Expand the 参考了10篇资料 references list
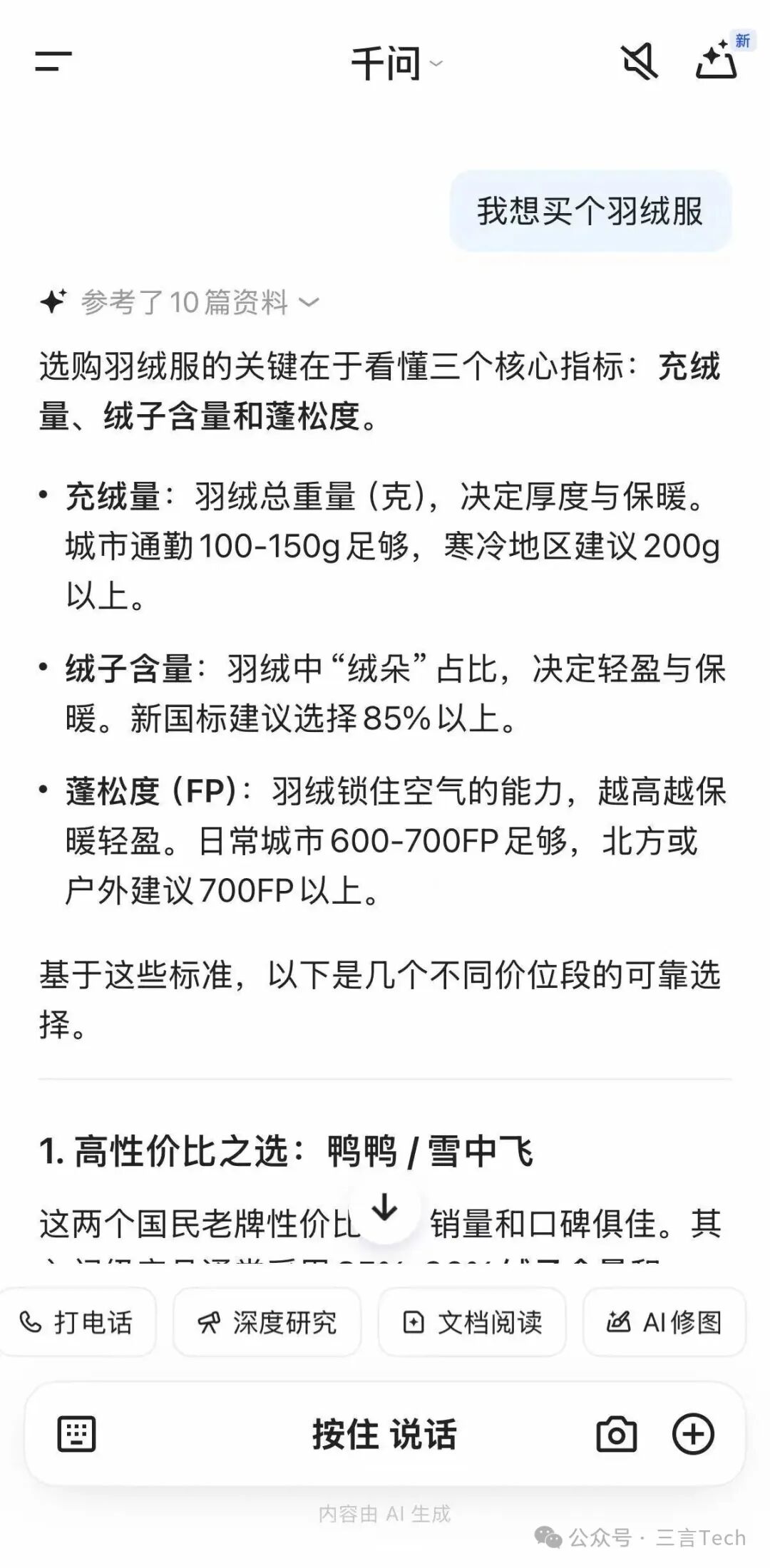Screen dimensions: 770x1568 187,301
